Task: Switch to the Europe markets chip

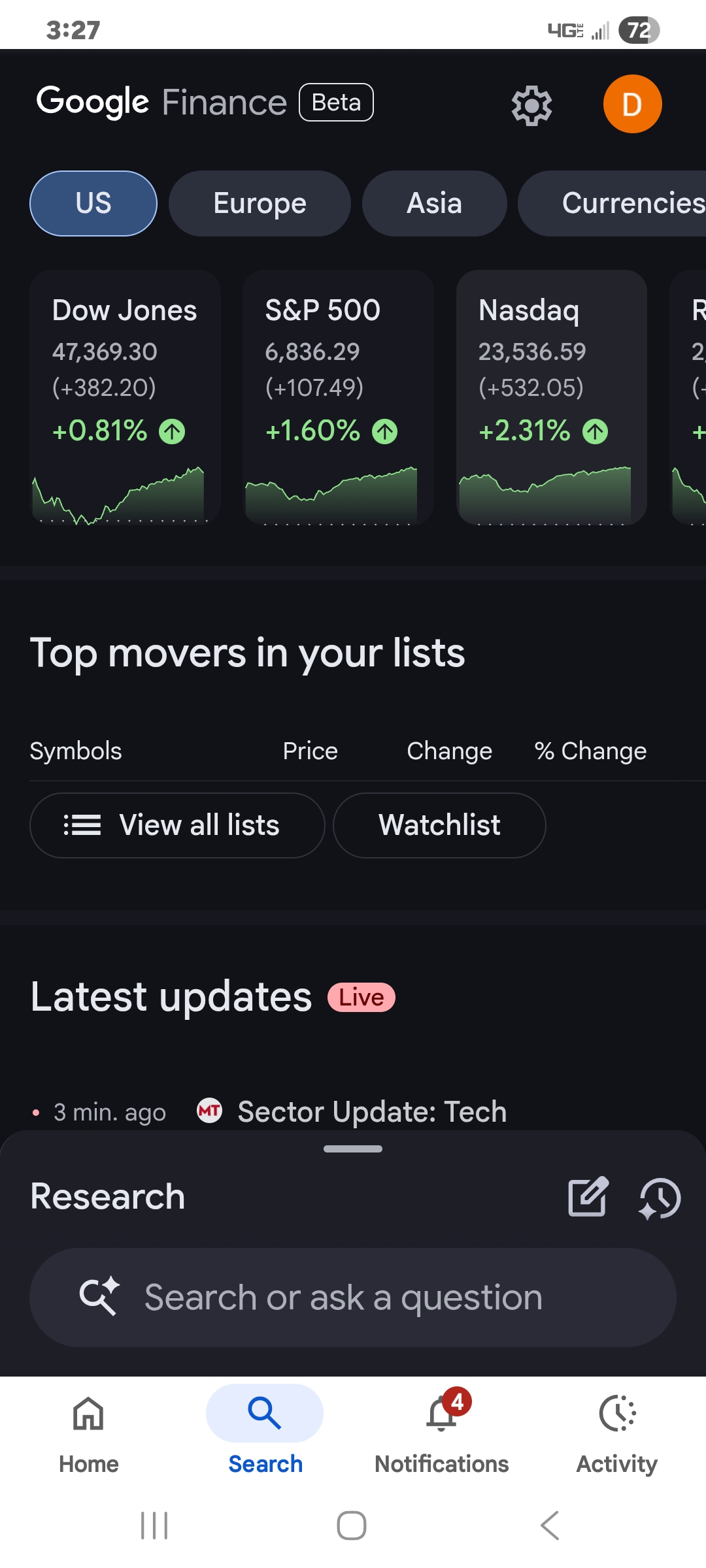Action: tap(260, 203)
